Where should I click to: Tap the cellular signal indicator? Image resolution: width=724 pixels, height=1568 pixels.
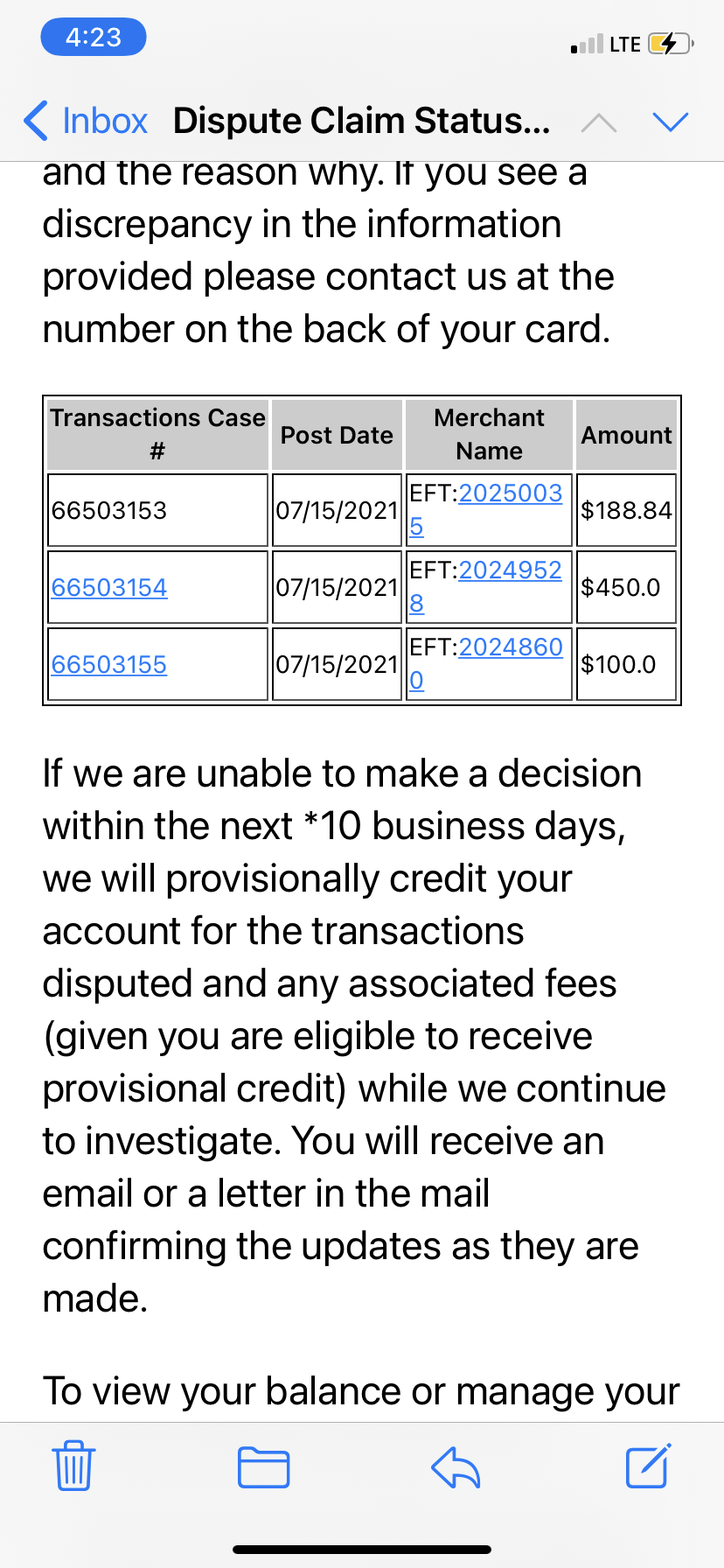click(585, 43)
